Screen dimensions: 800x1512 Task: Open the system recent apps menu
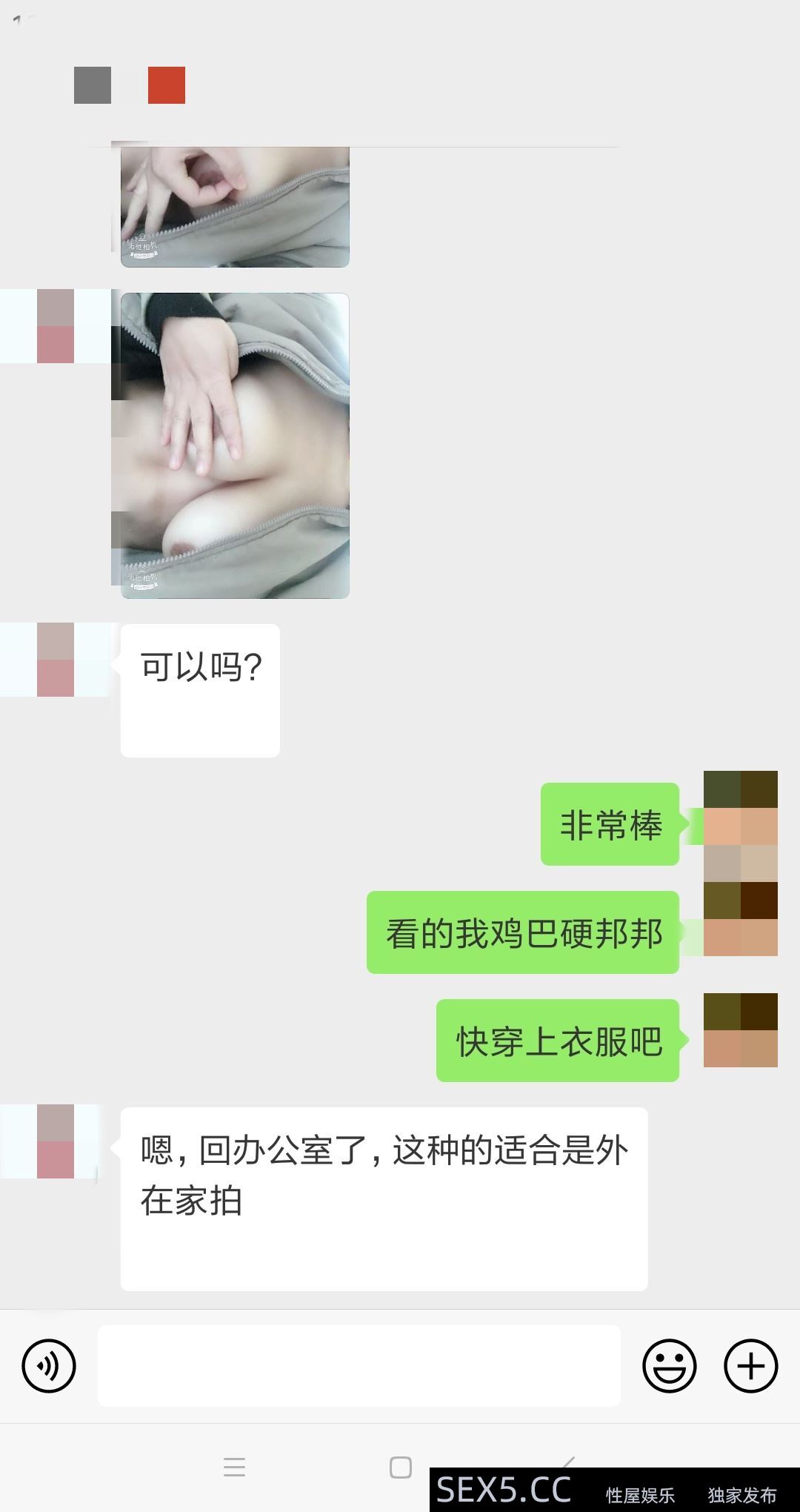point(234,1467)
